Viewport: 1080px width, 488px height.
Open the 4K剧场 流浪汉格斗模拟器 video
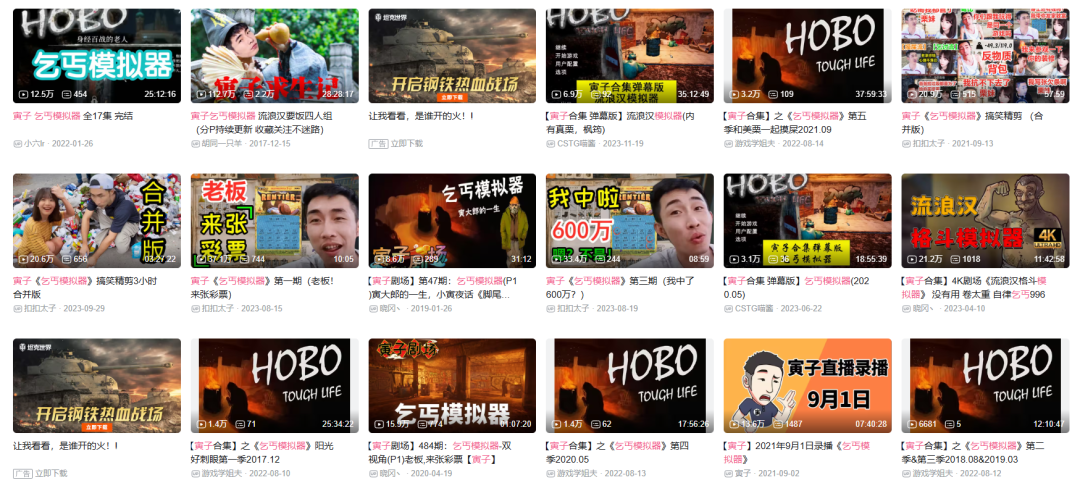coord(985,220)
